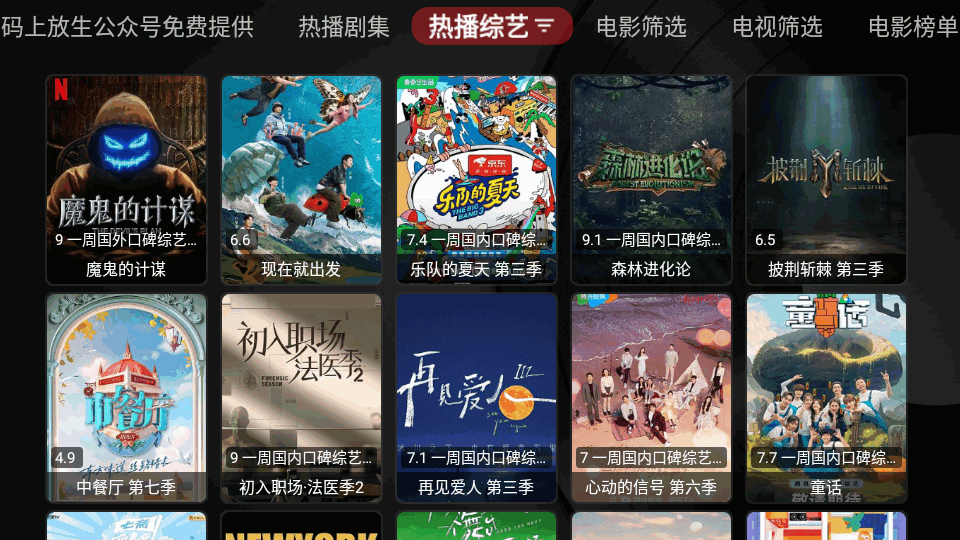
Task: Open 乐队的夏天 第三季
Action: [x=476, y=180]
